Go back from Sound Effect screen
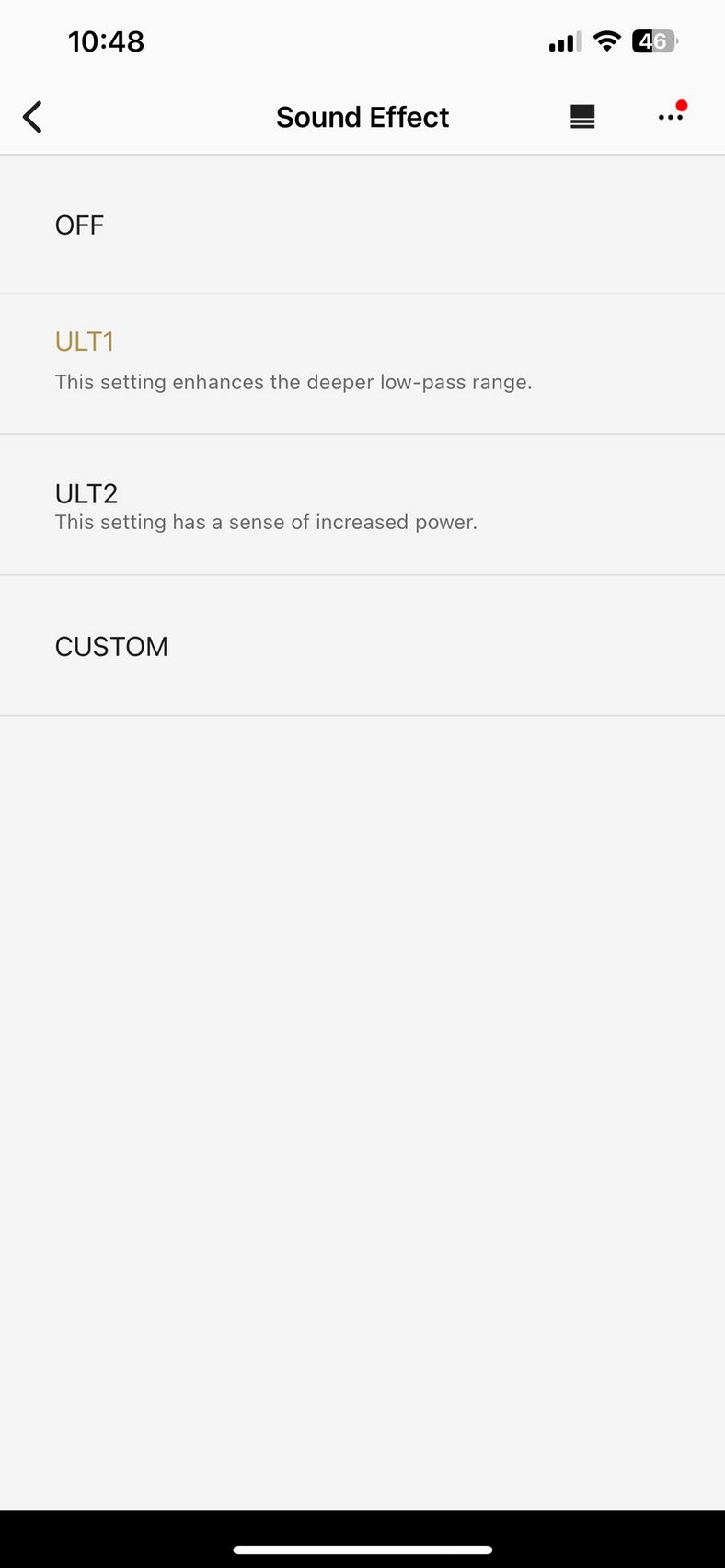 (32, 117)
